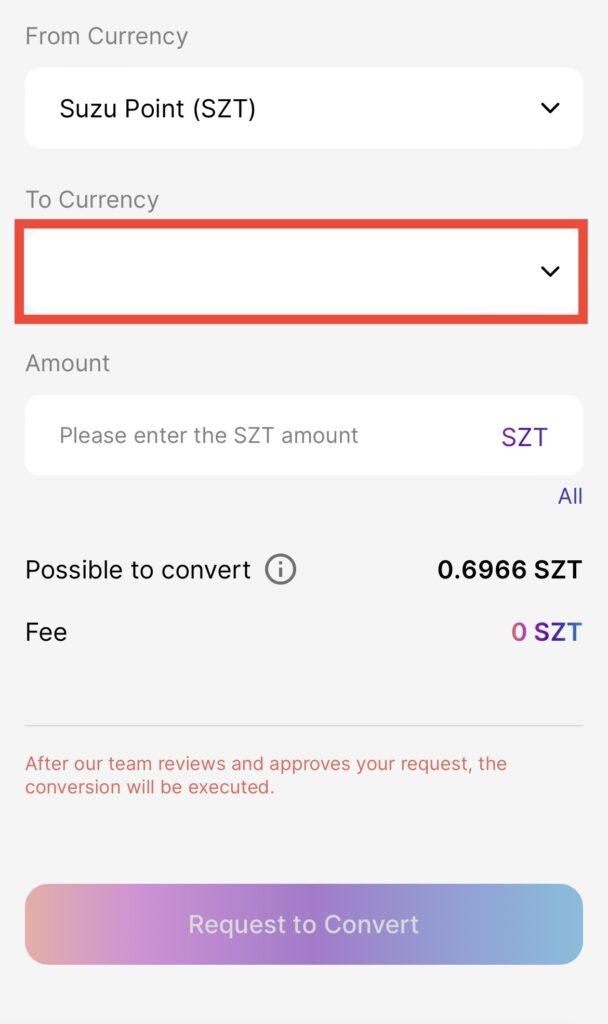Open the From Currency dropdown
This screenshot has width=608, height=1024.
(x=303, y=108)
